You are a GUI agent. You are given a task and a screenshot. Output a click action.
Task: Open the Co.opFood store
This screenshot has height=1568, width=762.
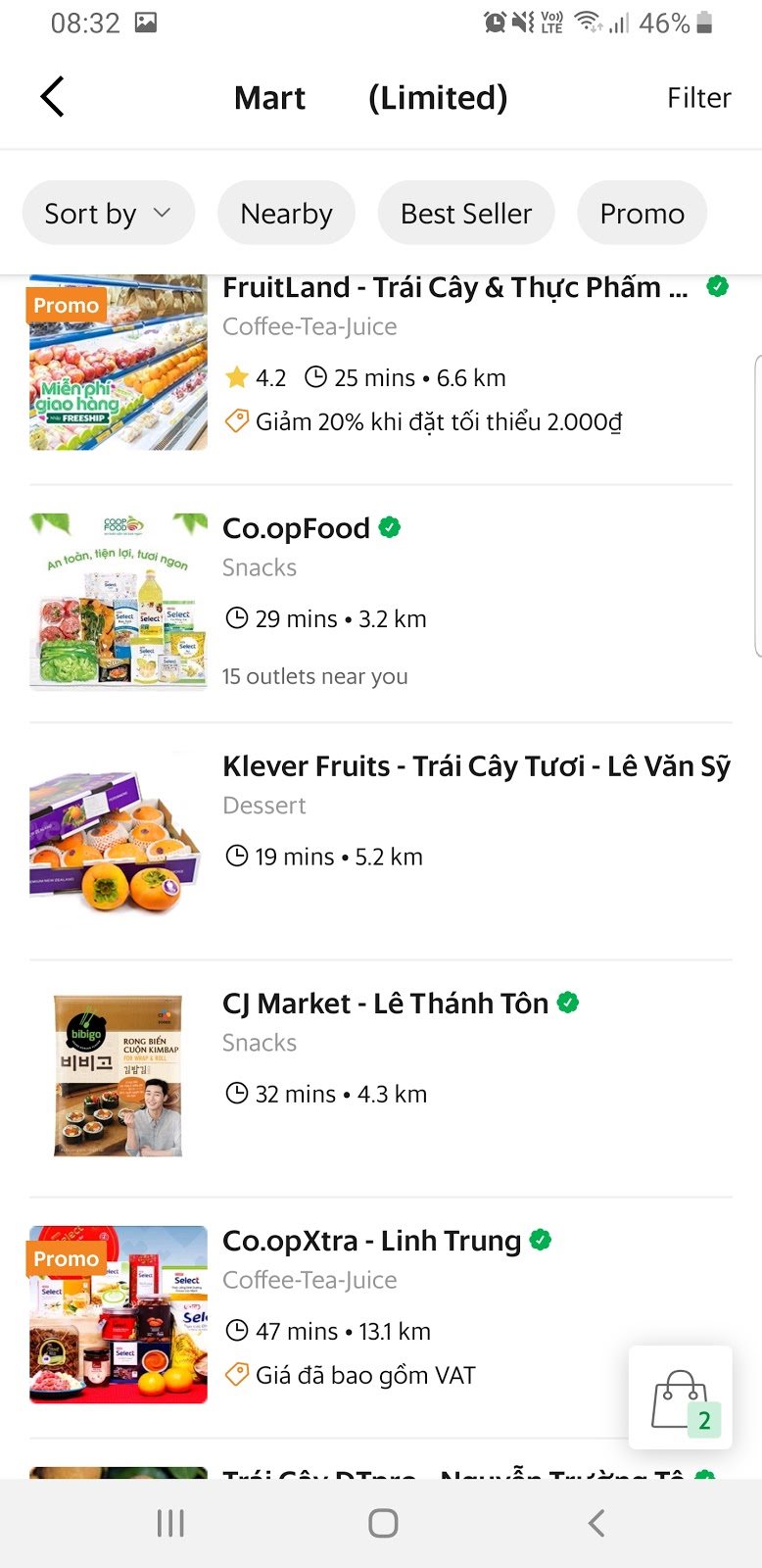click(x=296, y=529)
